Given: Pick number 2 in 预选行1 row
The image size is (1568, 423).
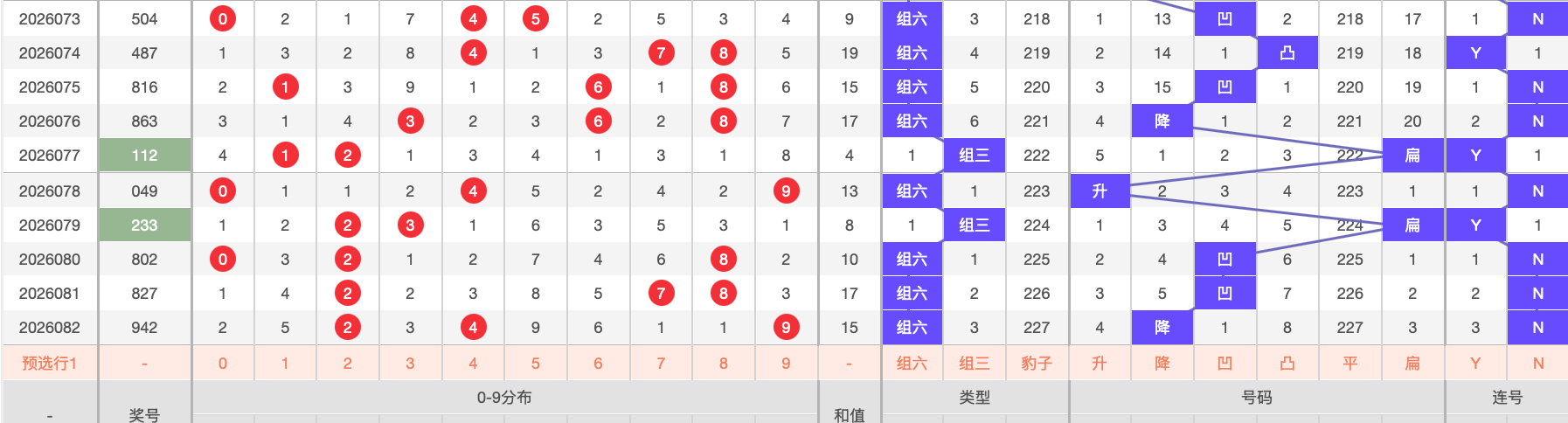Looking at the screenshot, I should pos(348,364).
